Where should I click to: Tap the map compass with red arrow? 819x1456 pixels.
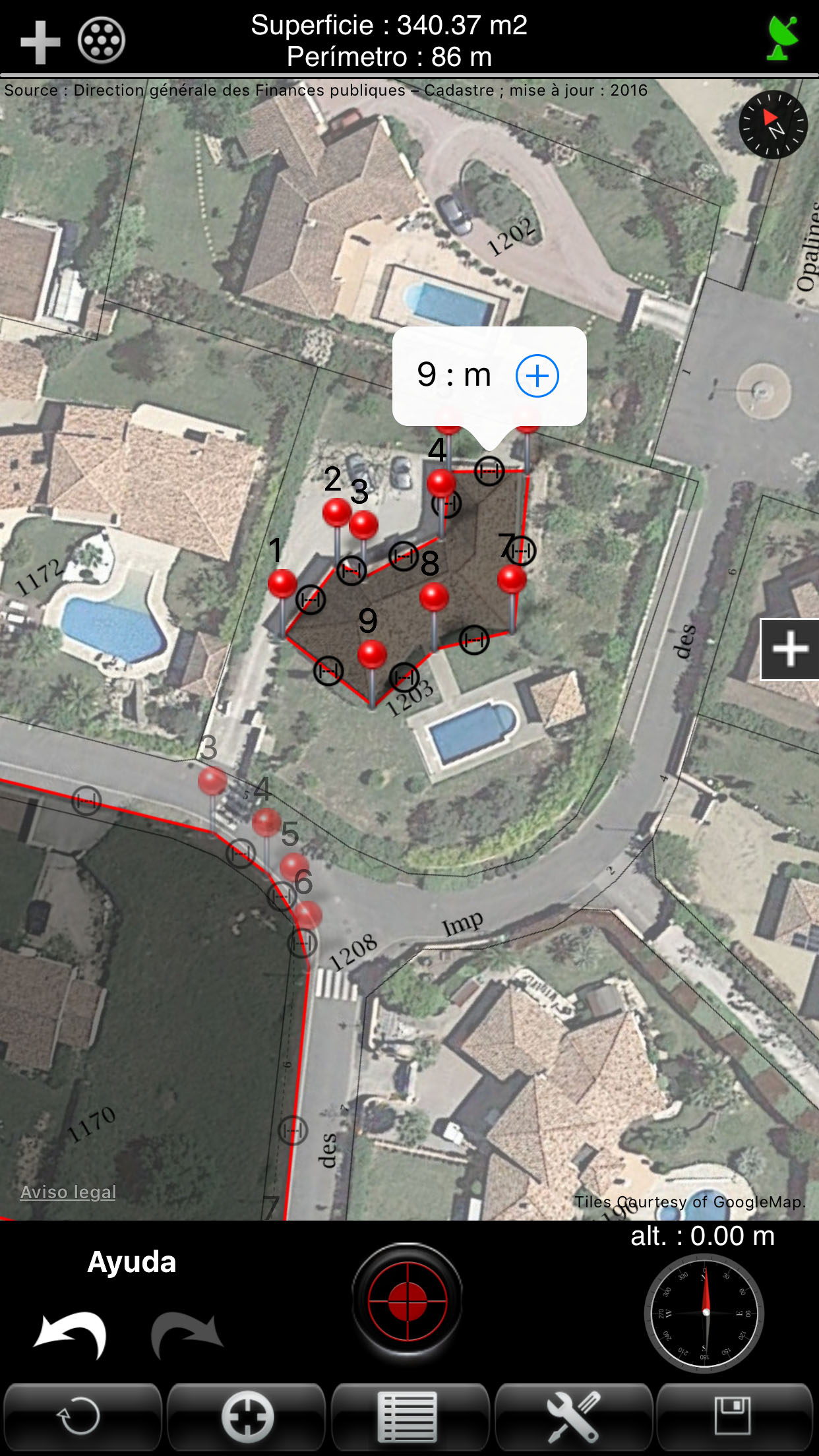coord(773,125)
